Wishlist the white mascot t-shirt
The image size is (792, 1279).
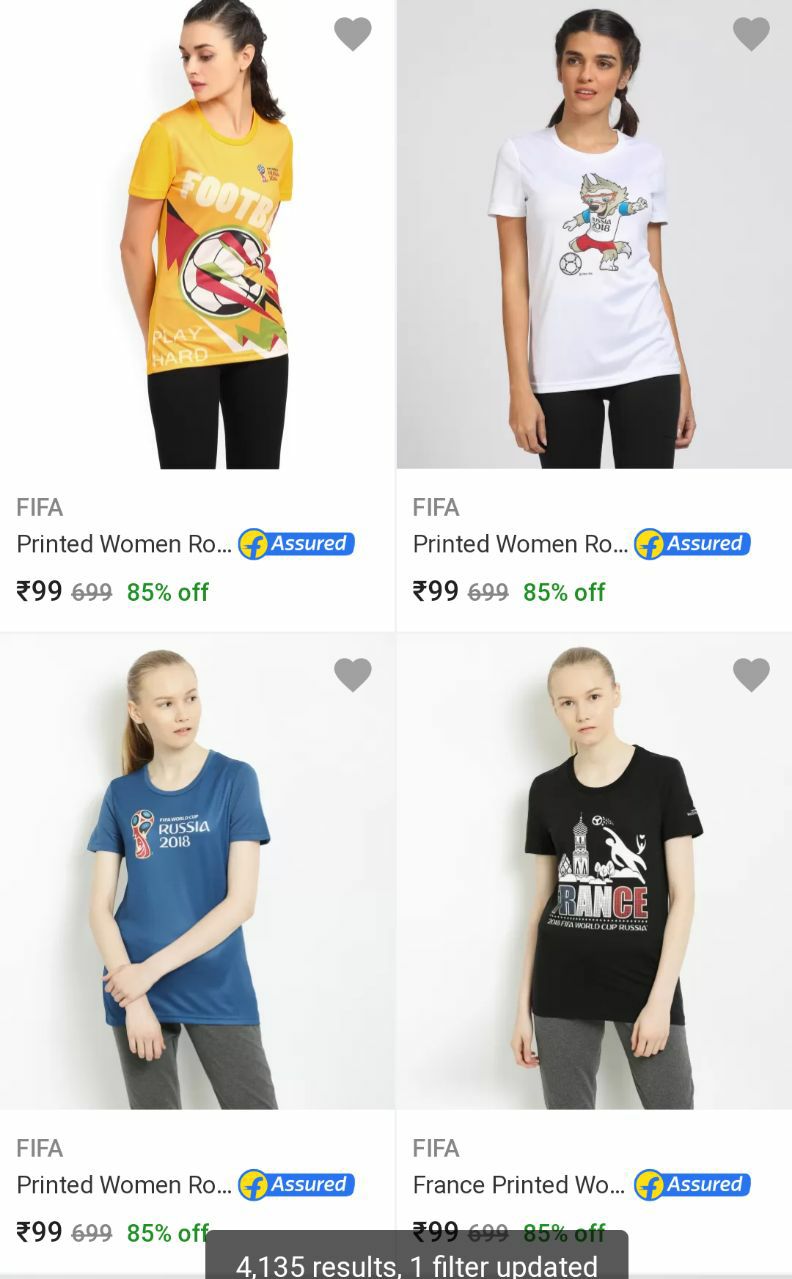(751, 34)
